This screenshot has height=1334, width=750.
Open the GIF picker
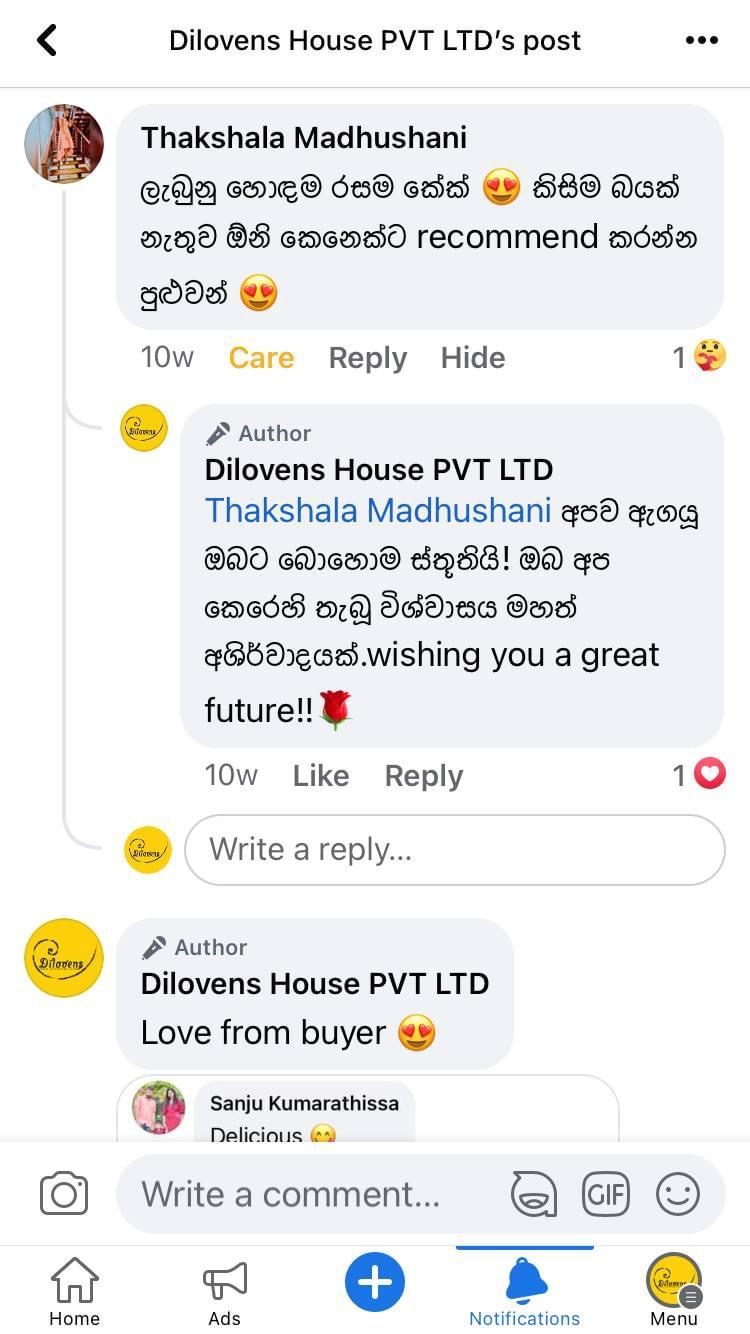point(606,1194)
